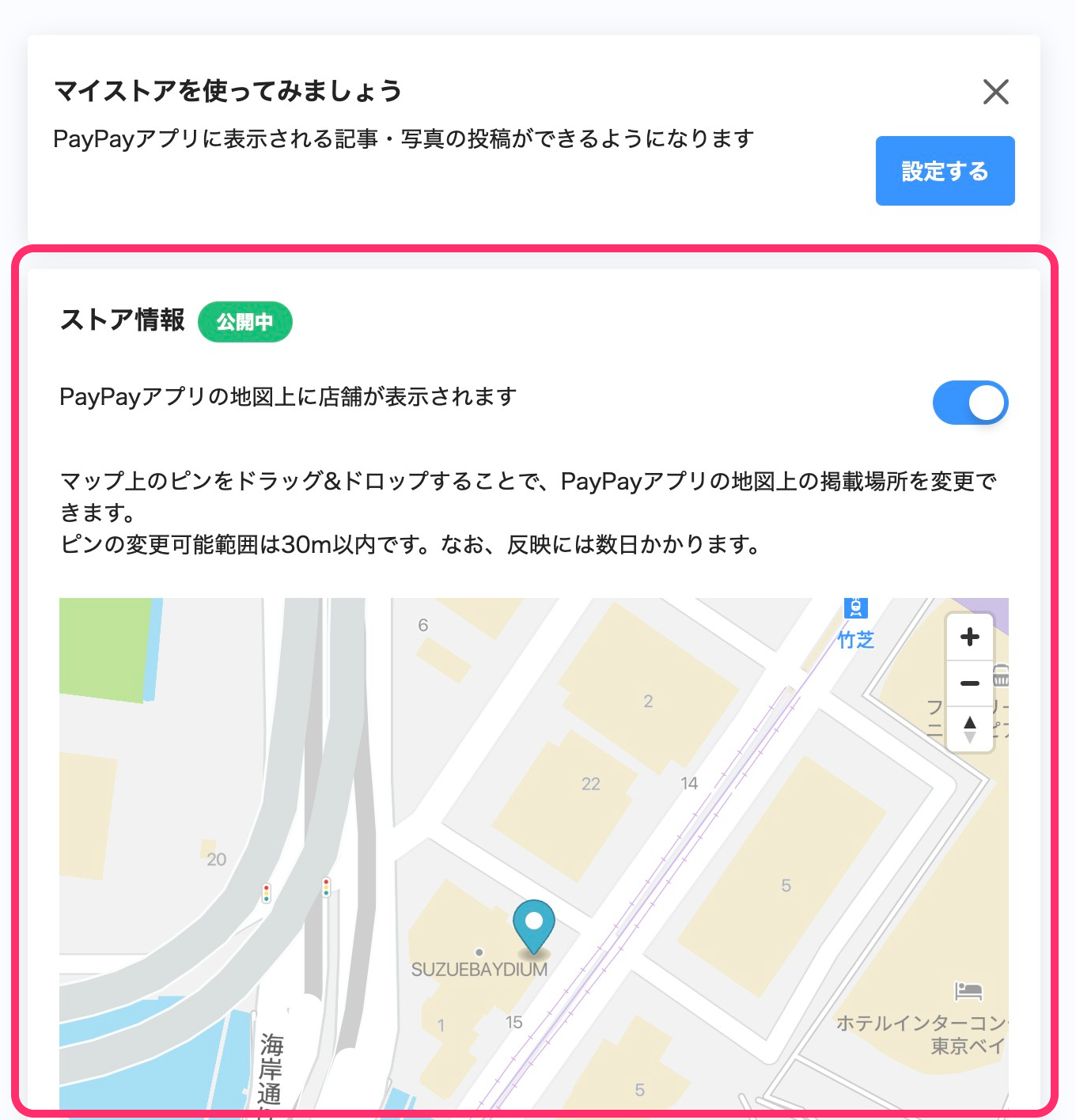This screenshot has height=1120, width=1076.
Task: Select the ストア情報 section heading
Action: click(x=123, y=321)
